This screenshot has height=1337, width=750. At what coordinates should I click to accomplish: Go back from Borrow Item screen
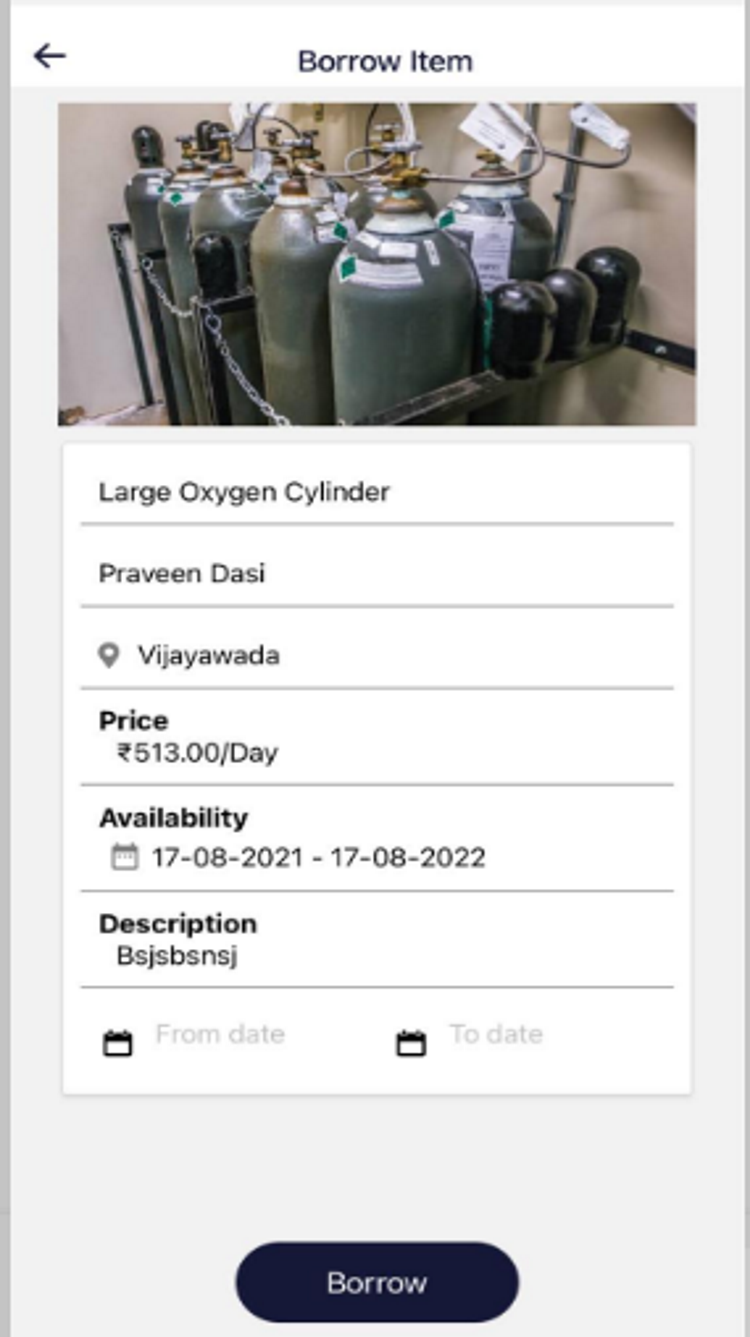click(x=49, y=57)
